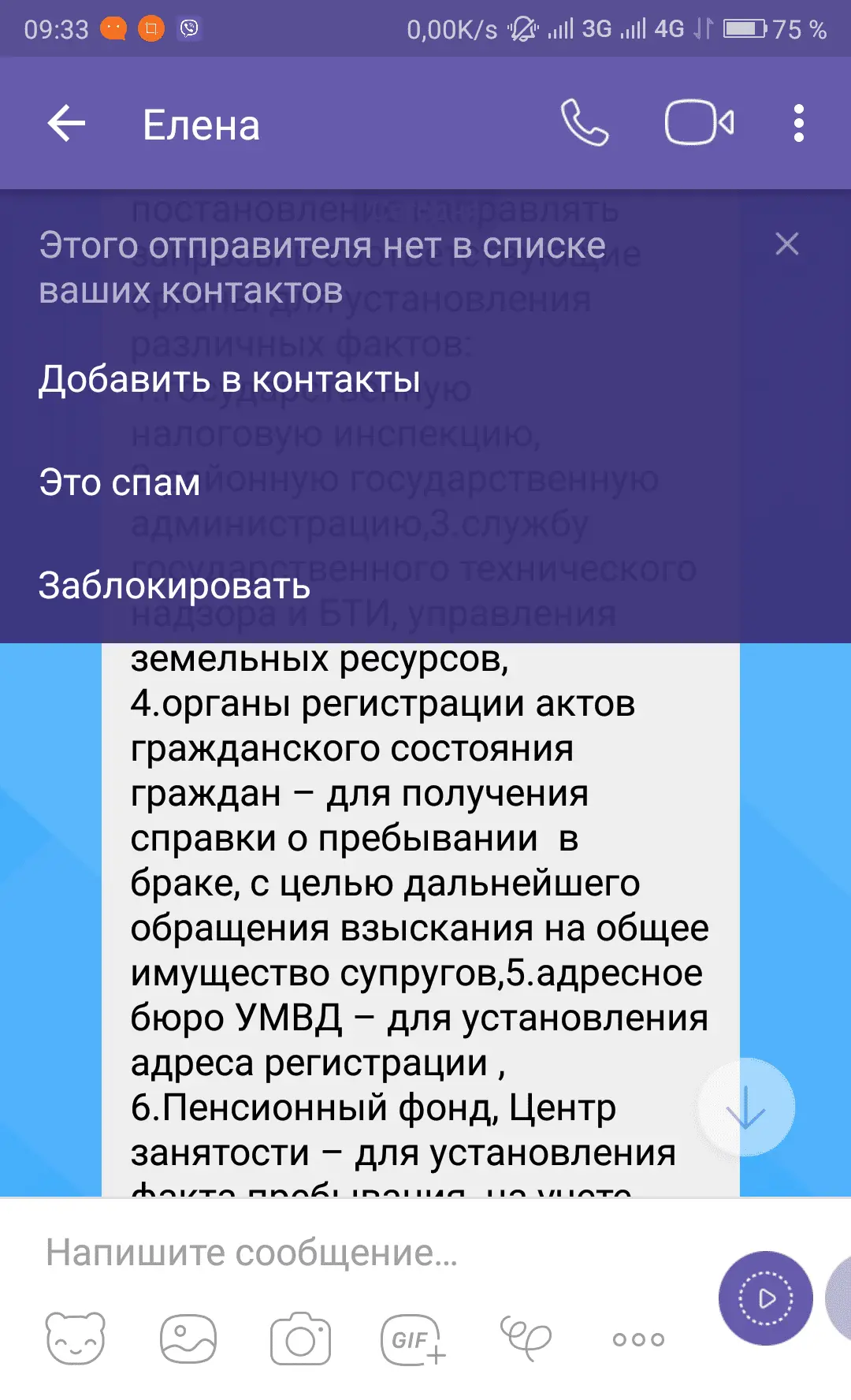Open the gallery image picker
The height and width of the screenshot is (1400, 851).
click(188, 1338)
